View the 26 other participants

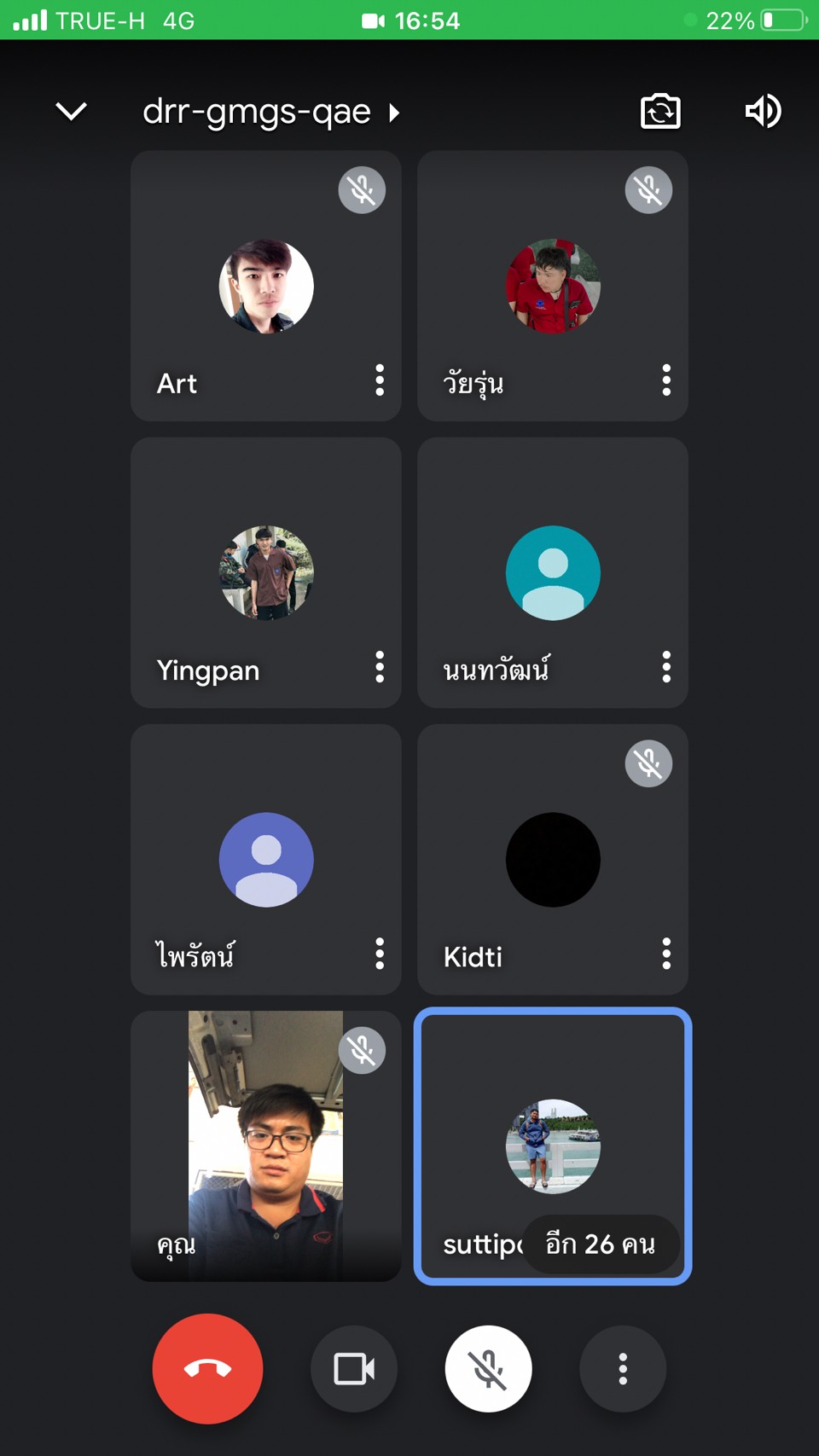601,1244
